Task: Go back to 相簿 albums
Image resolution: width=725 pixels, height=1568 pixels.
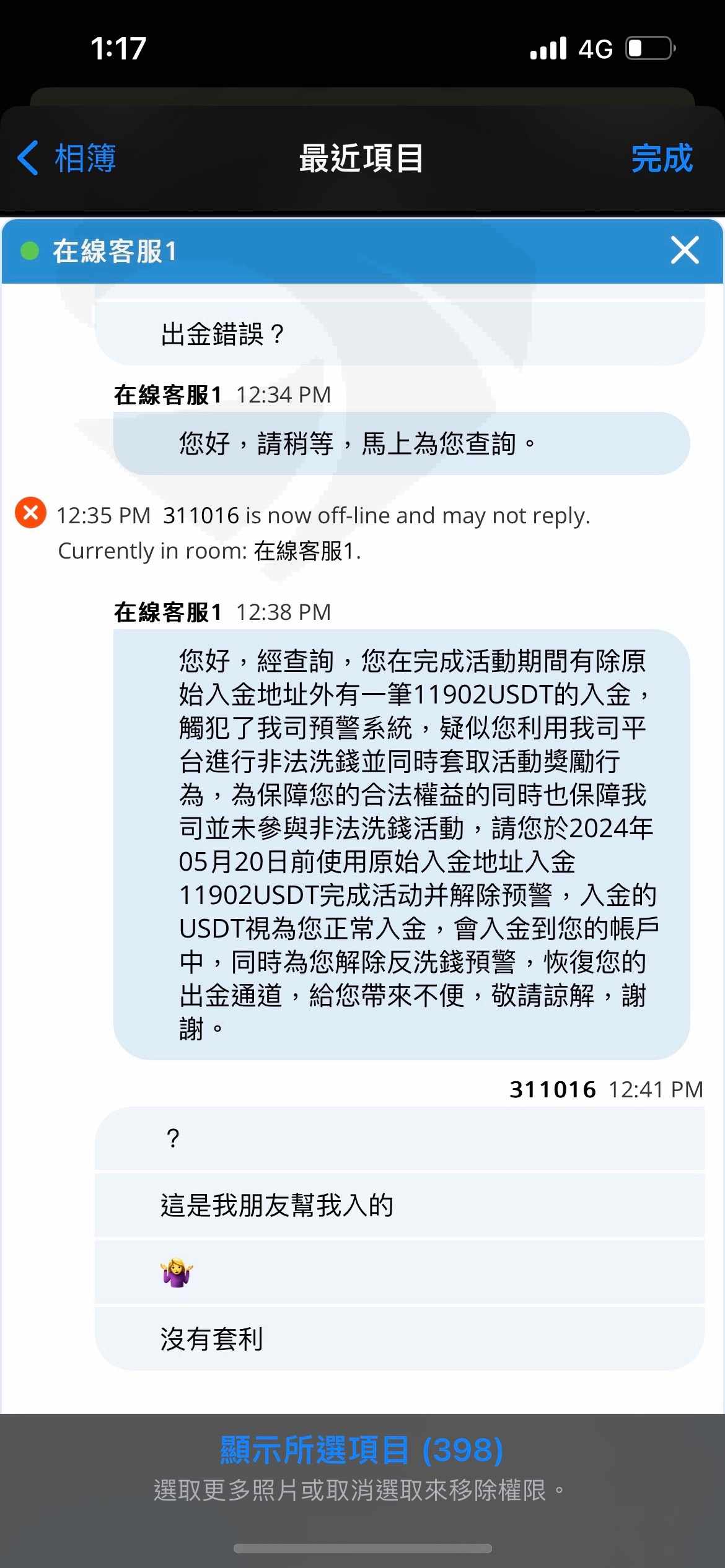Action: pos(66,158)
